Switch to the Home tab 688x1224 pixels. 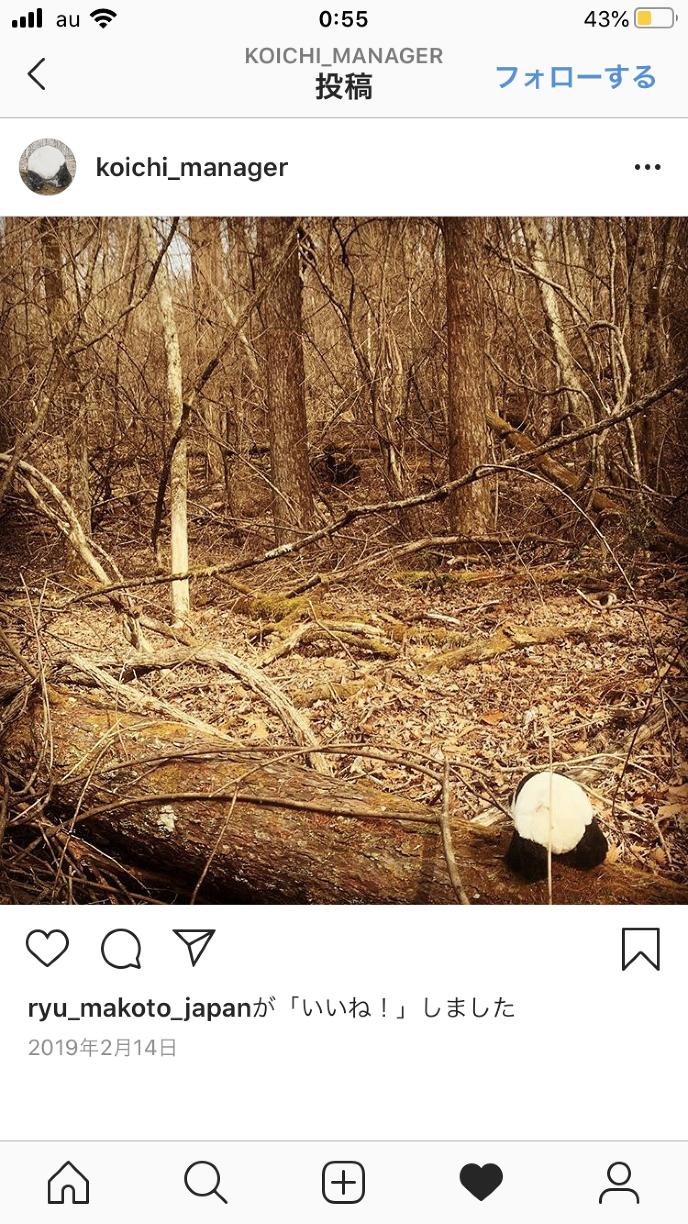point(68,1183)
